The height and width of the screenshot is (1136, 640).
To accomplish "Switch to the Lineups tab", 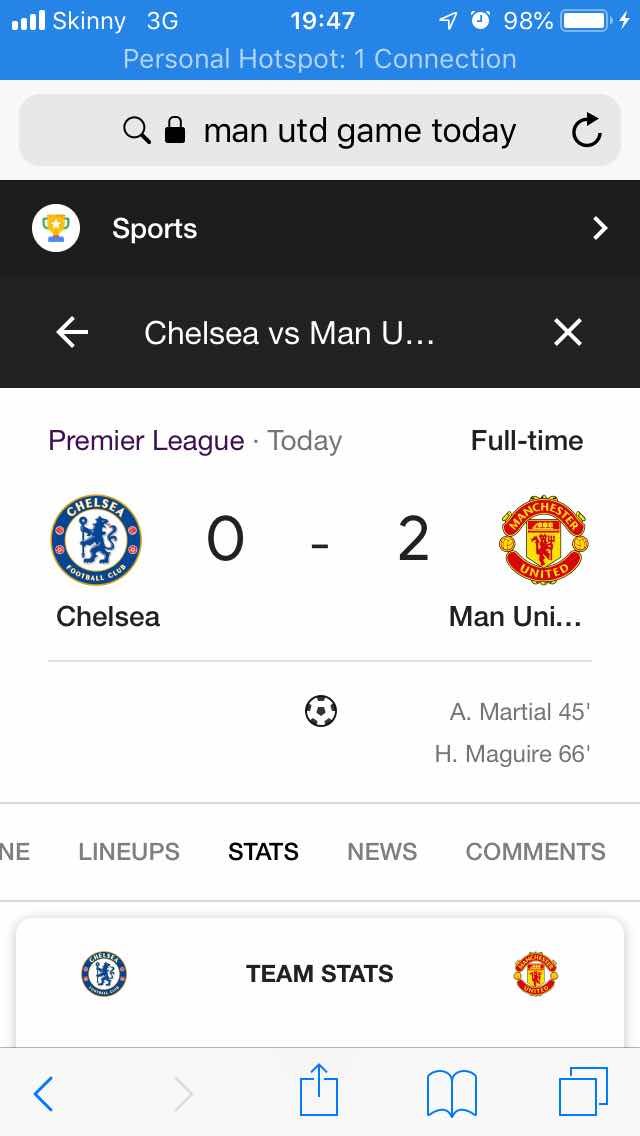I will coord(129,852).
